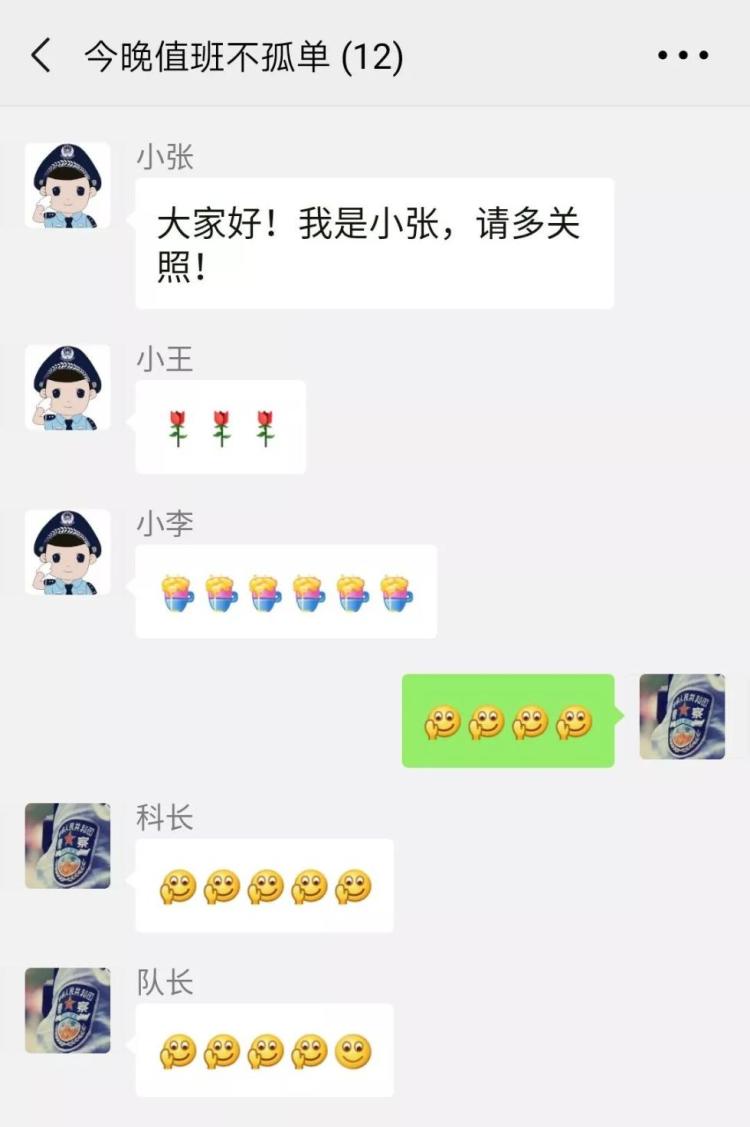Screen dimensions: 750x1127
Task: Open 小张's profile avatar
Action: pos(68,185)
